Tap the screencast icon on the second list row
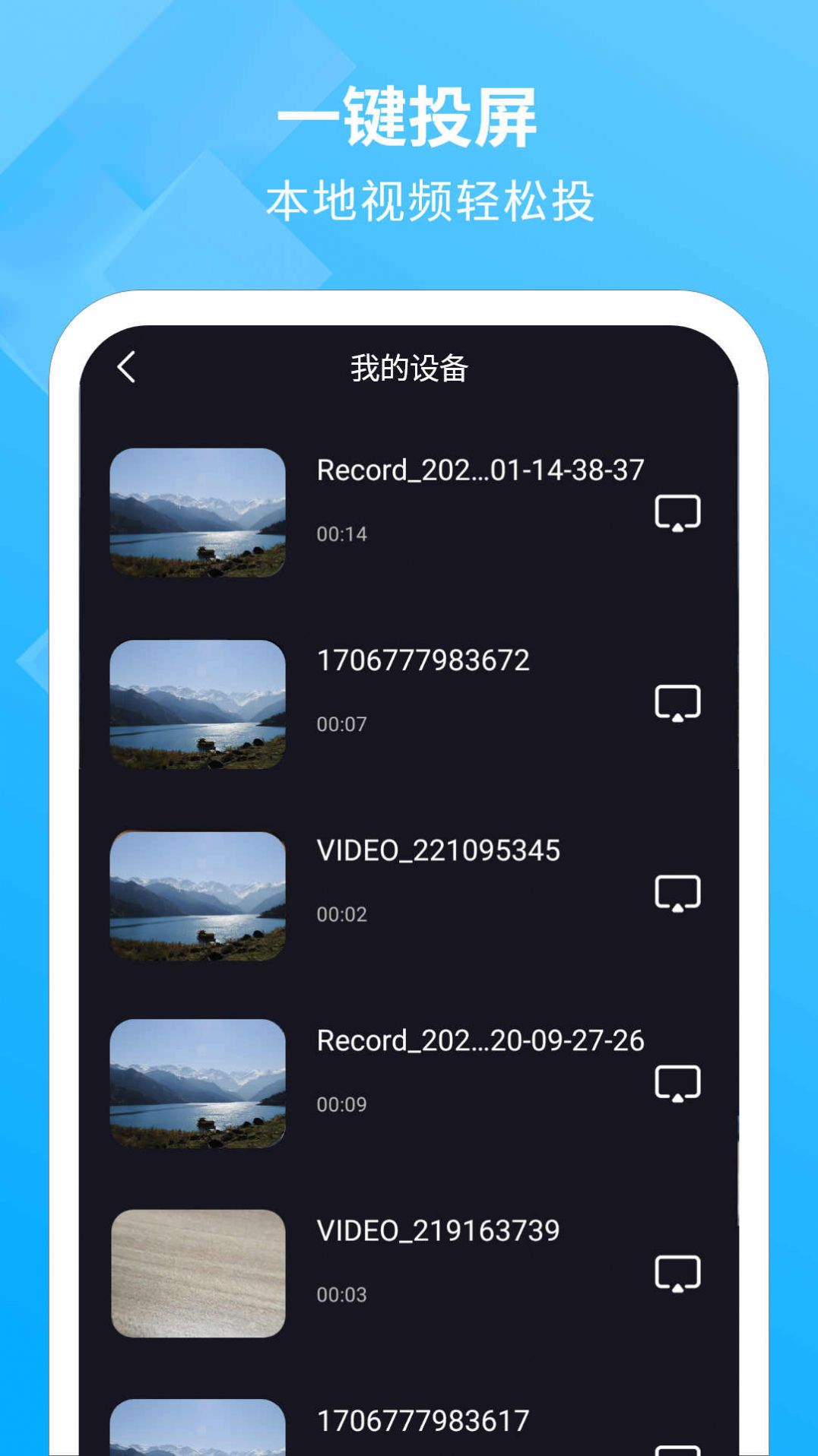The image size is (818, 1456). click(677, 705)
